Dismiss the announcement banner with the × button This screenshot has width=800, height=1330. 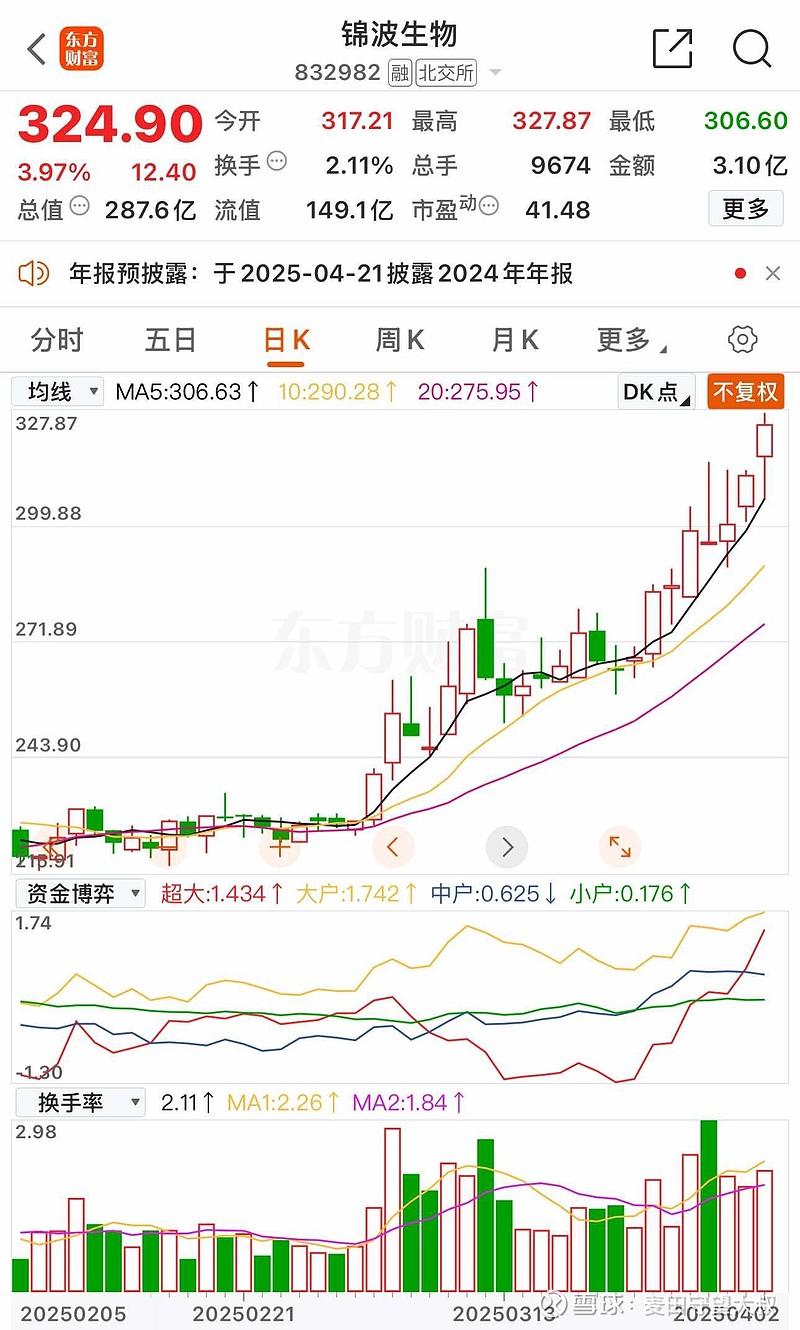pos(775,273)
